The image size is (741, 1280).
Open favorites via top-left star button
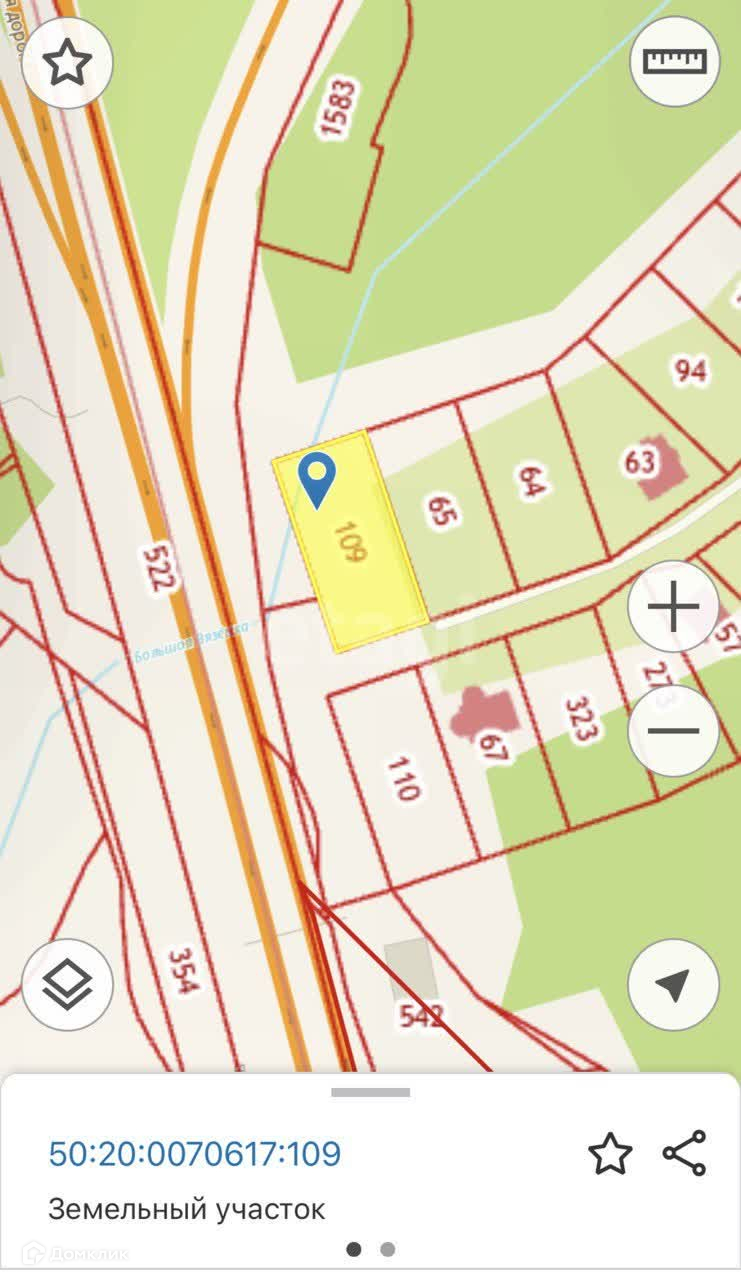(67, 62)
